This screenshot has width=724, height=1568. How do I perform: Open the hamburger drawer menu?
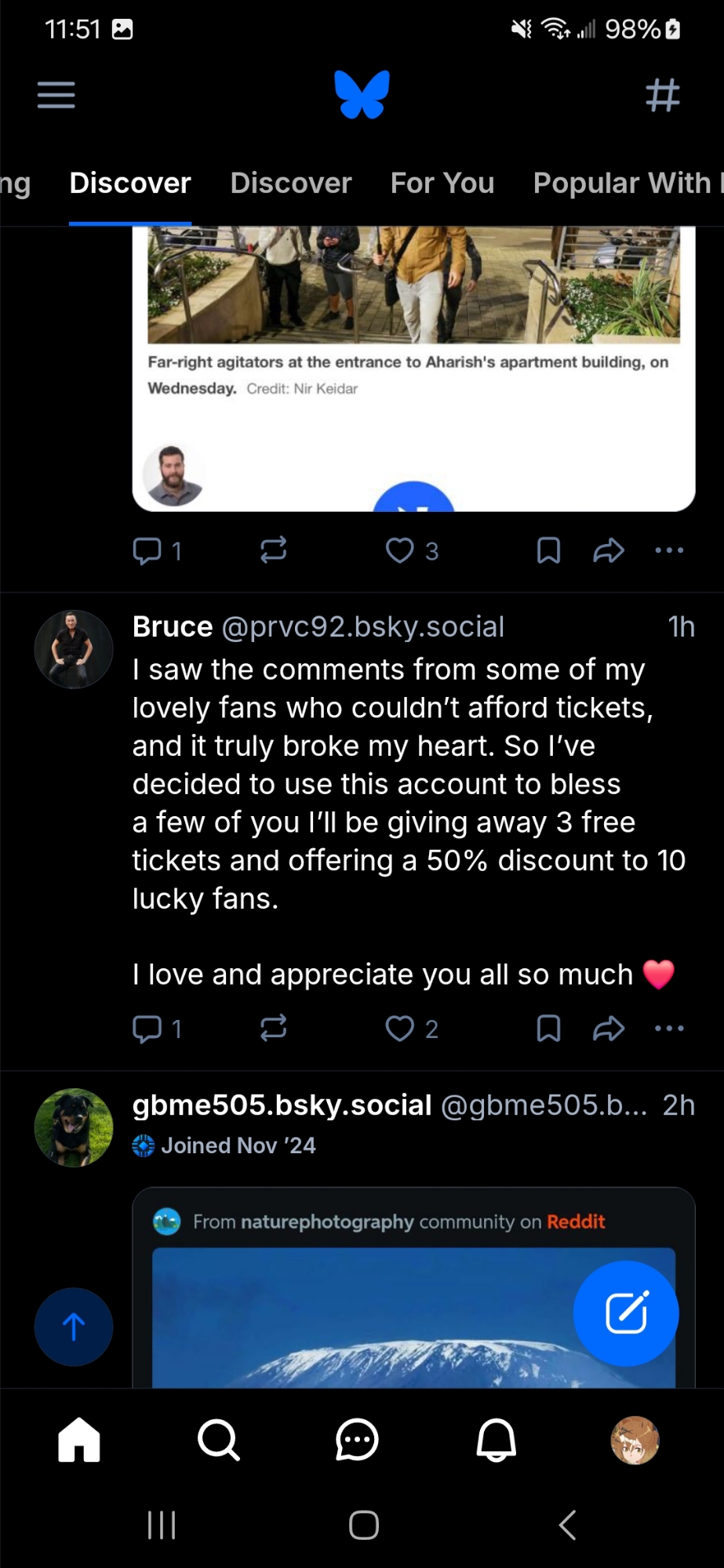click(x=56, y=96)
